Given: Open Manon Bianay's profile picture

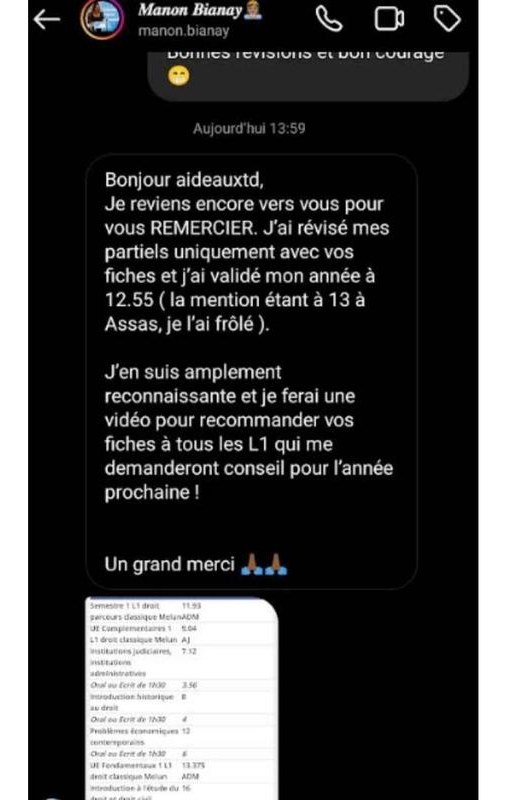Looking at the screenshot, I should tap(102, 20).
